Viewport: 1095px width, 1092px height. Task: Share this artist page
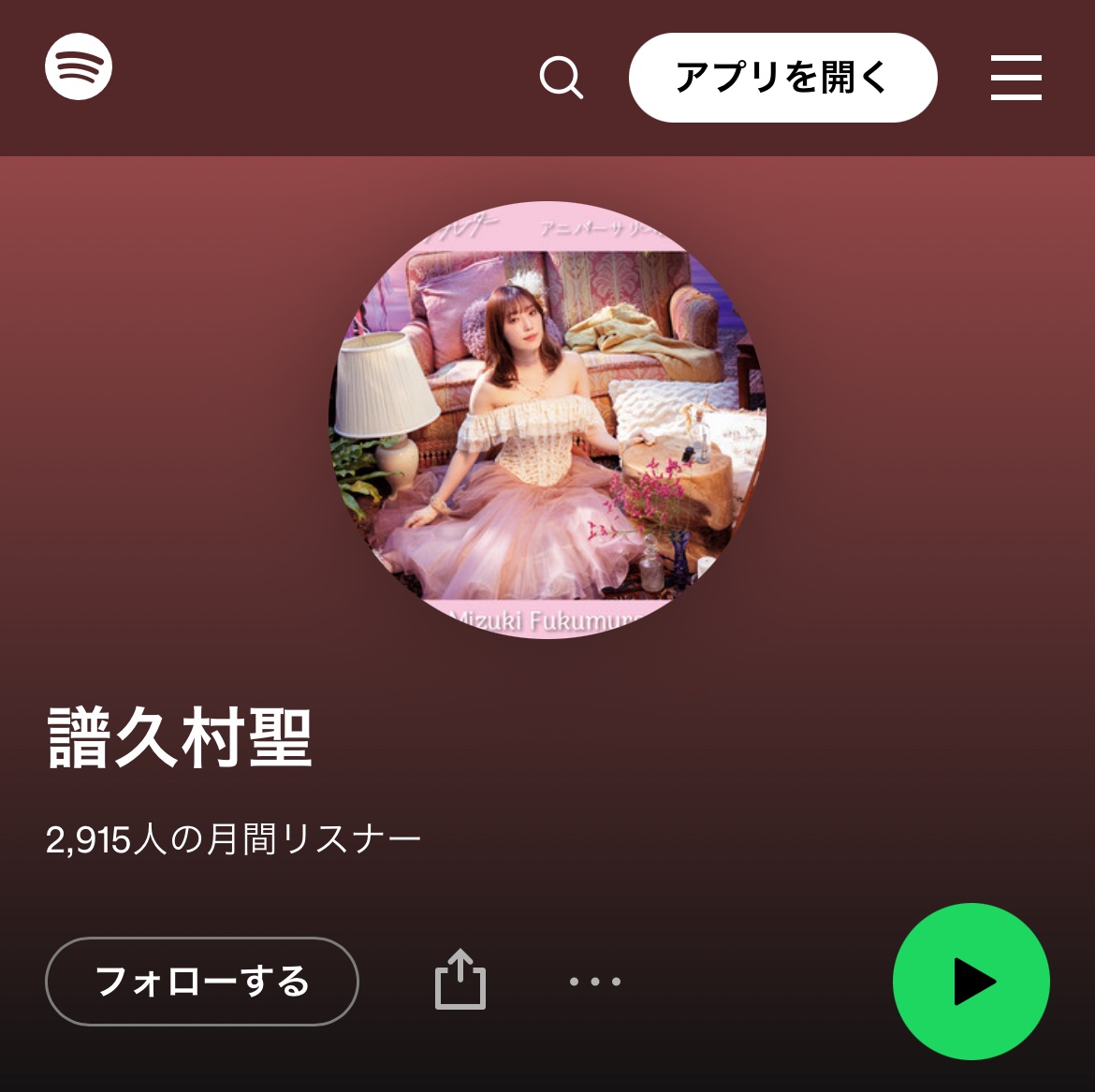pyautogui.click(x=460, y=980)
